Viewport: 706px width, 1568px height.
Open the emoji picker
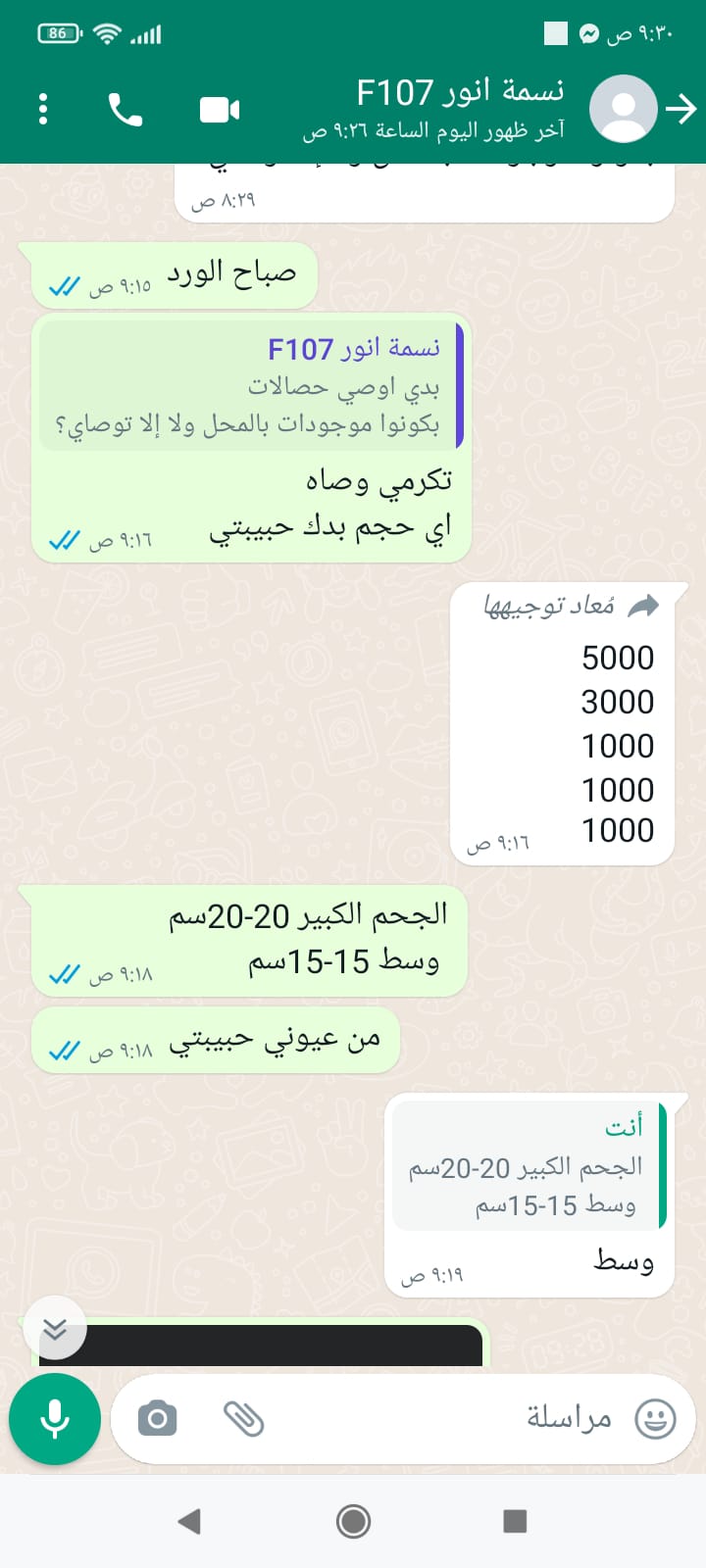(655, 1418)
